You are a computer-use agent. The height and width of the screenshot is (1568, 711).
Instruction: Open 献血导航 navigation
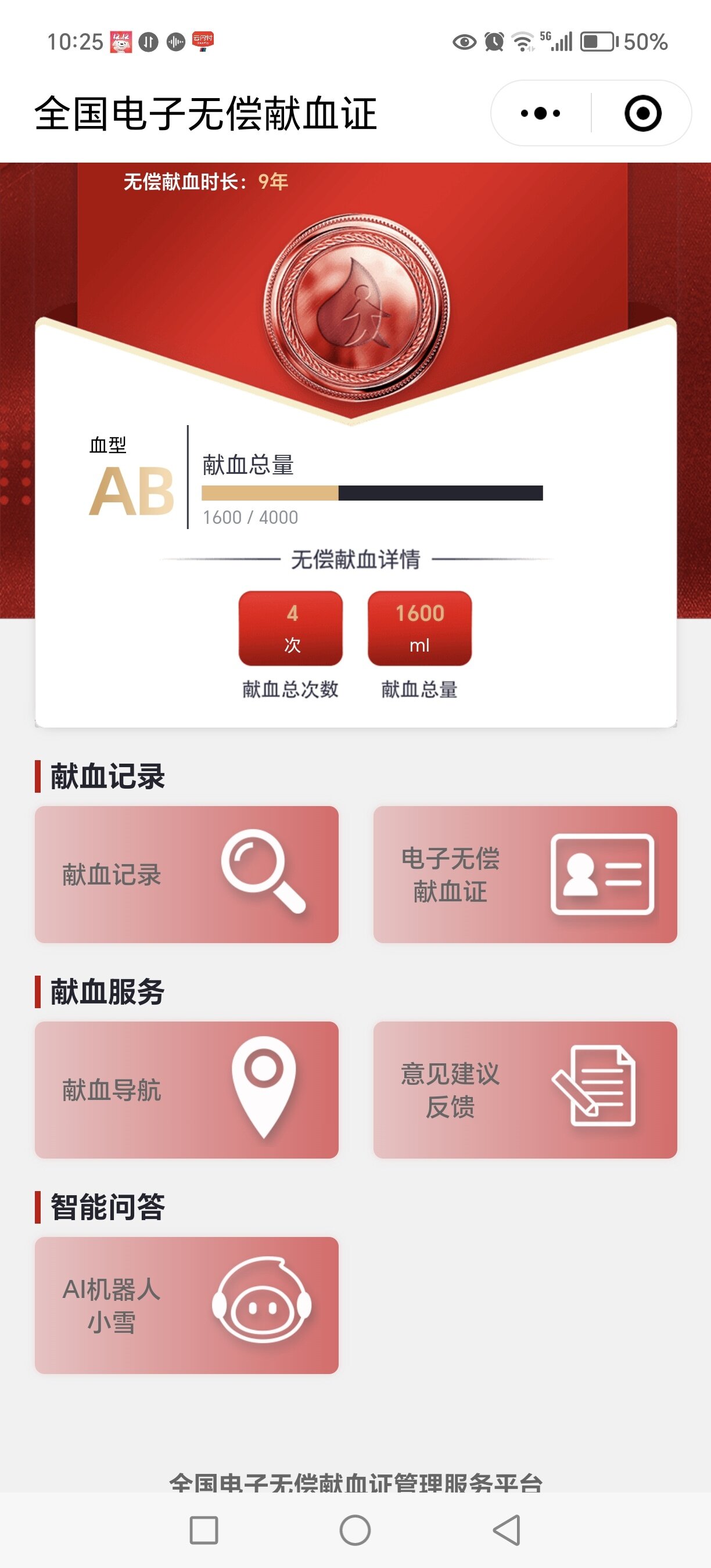[x=186, y=1089]
